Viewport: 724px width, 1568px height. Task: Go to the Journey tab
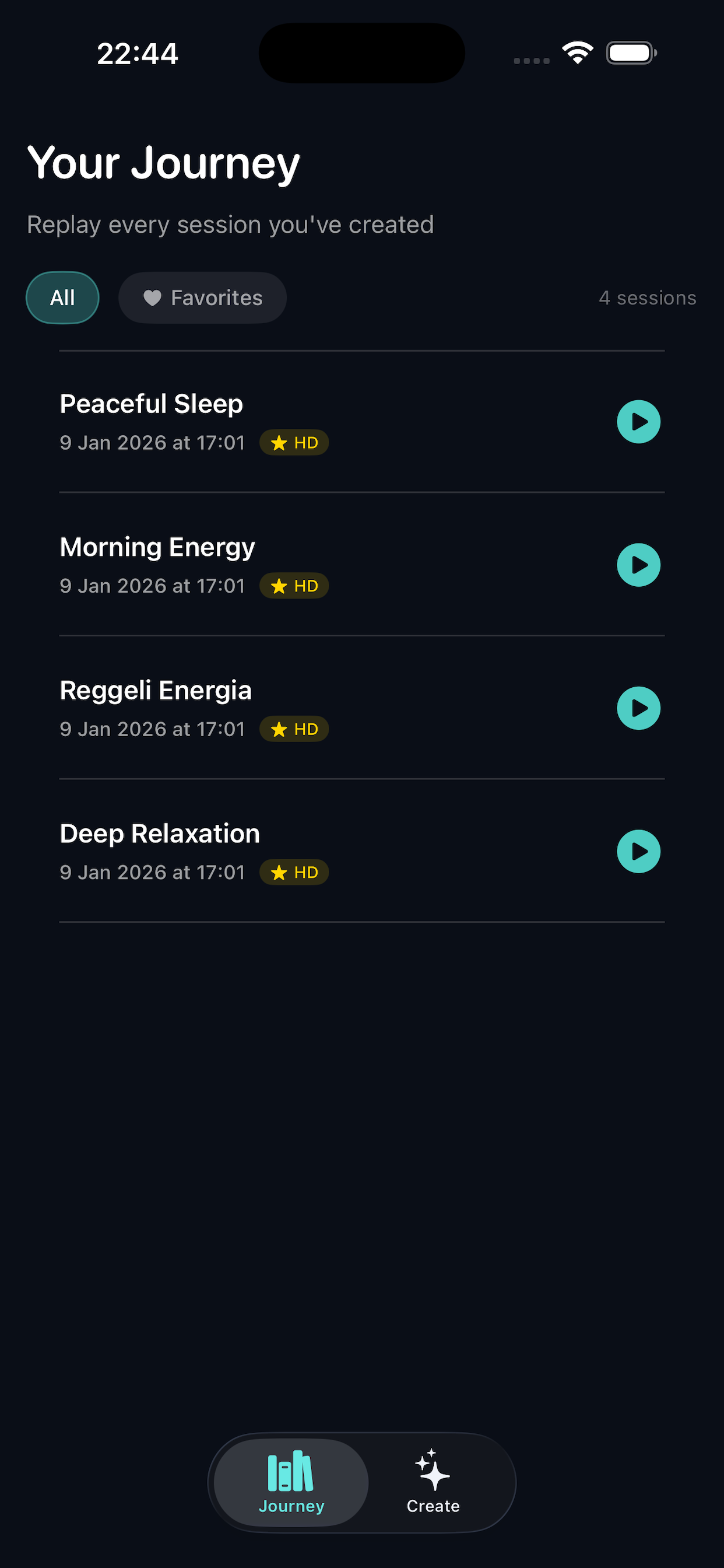tap(291, 1482)
